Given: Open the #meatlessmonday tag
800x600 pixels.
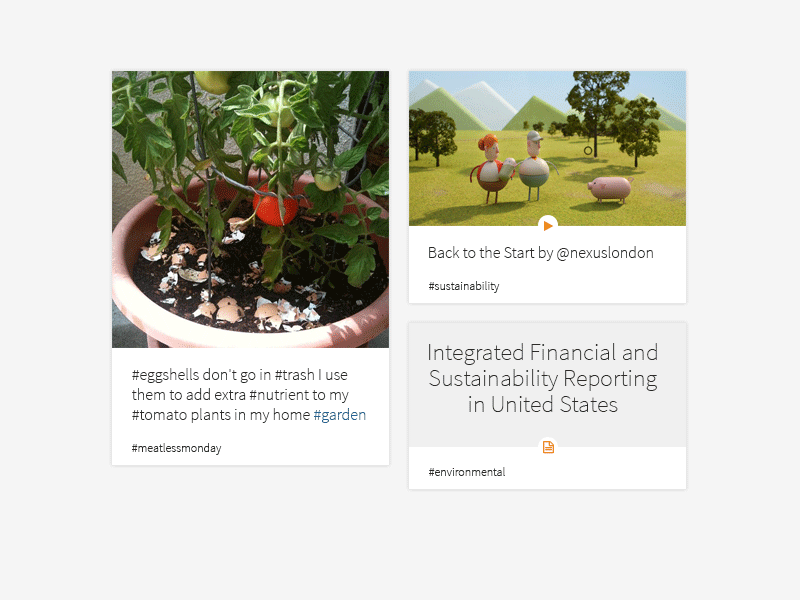Looking at the screenshot, I should point(176,448).
